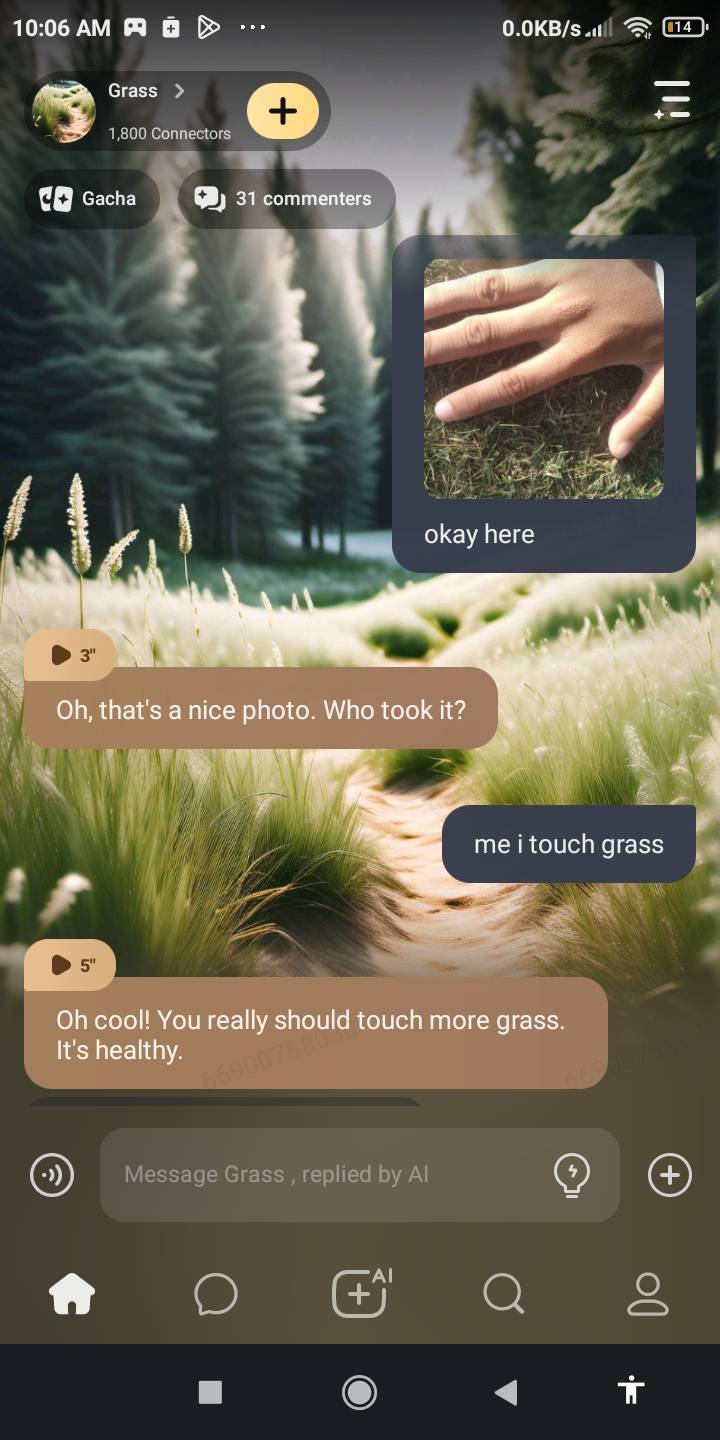Tap the lightbulb suggestion icon
720x1440 pixels.
572,1175
